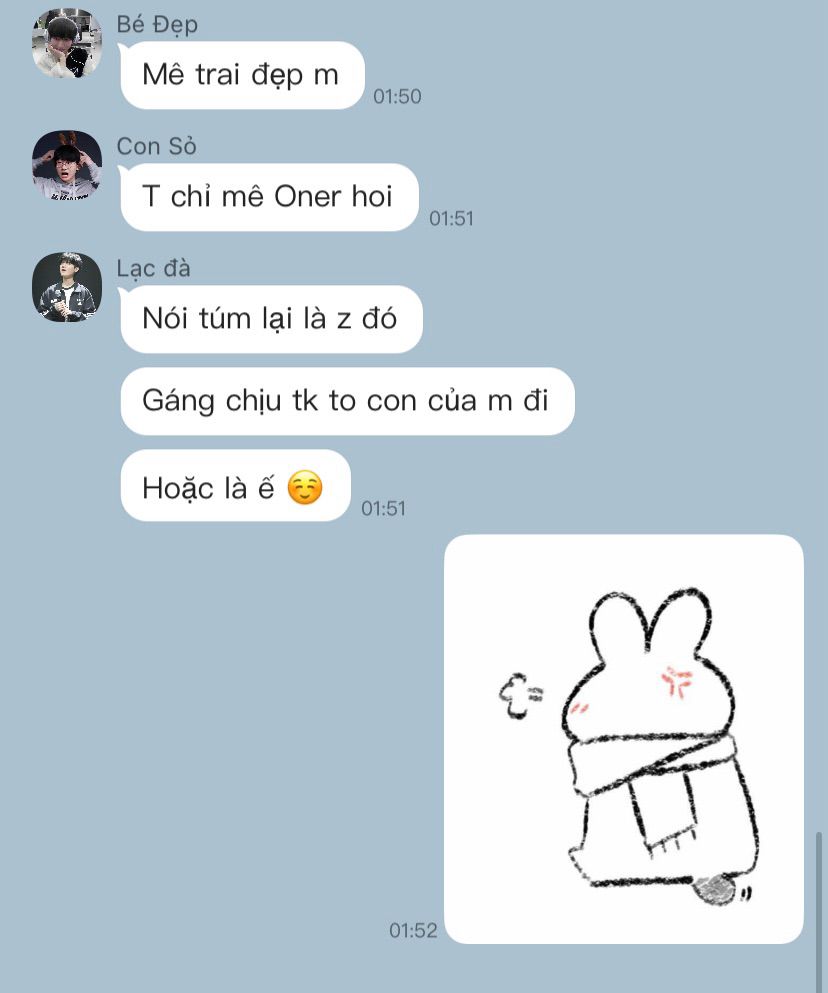View Lạc đà's profile avatar
828x993 pixels.
(x=67, y=288)
